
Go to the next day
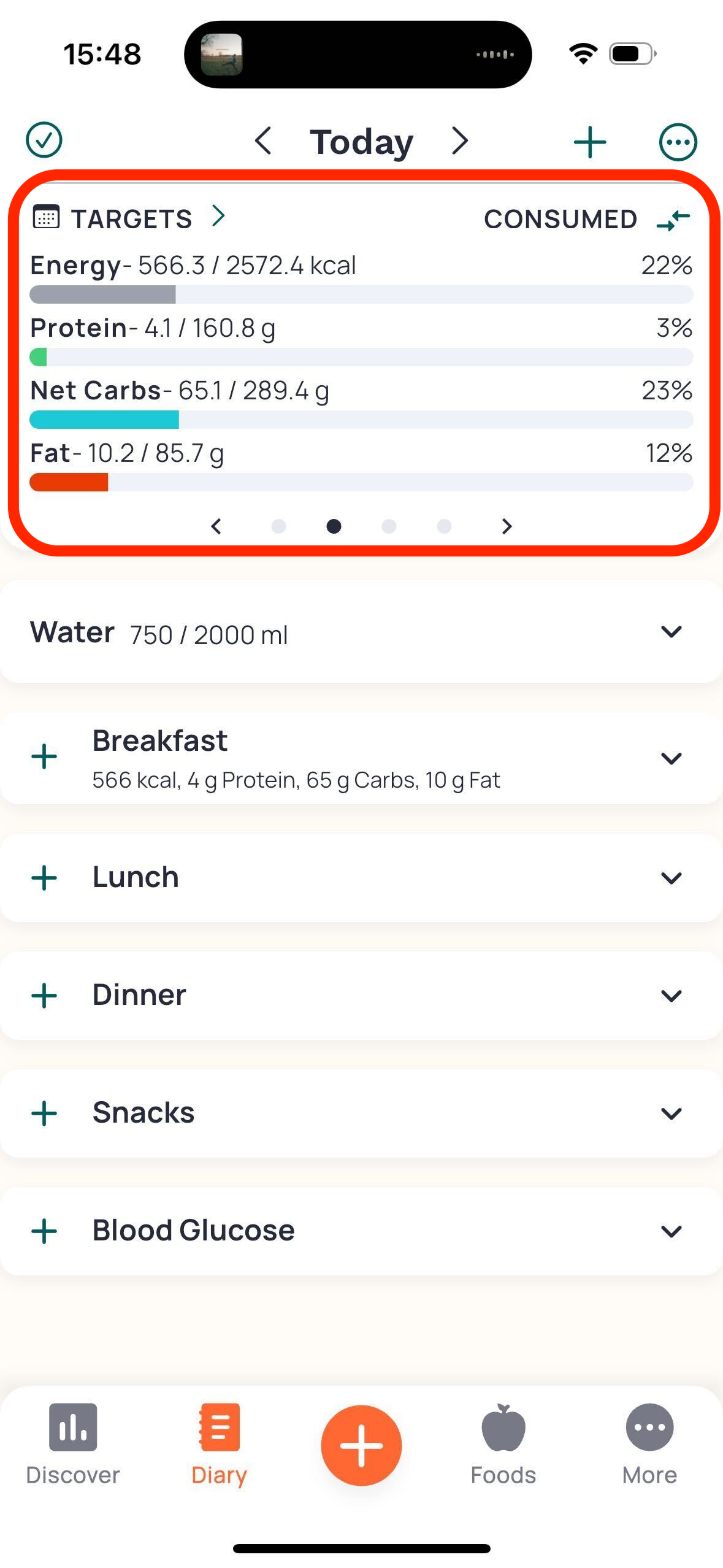click(x=460, y=141)
